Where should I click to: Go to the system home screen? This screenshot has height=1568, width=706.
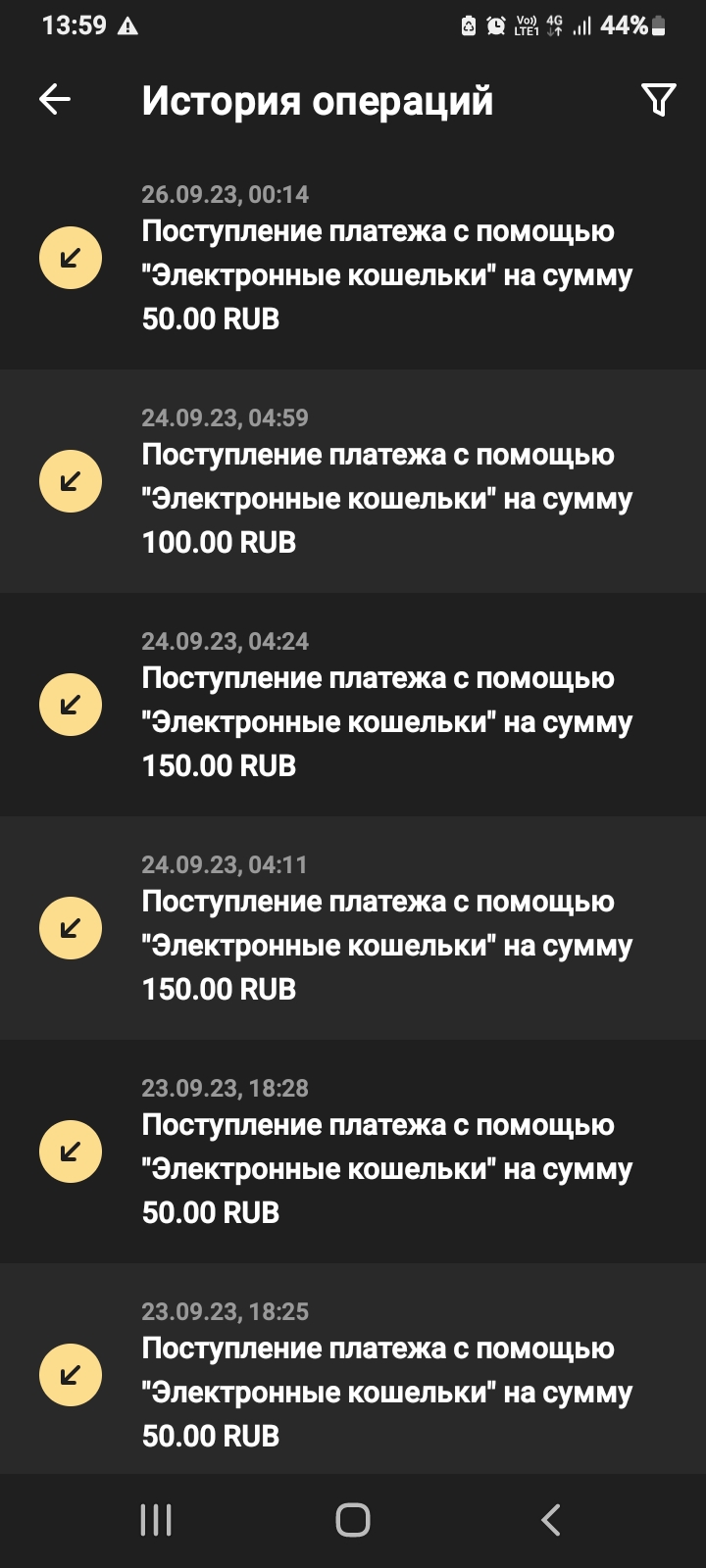(x=353, y=1520)
